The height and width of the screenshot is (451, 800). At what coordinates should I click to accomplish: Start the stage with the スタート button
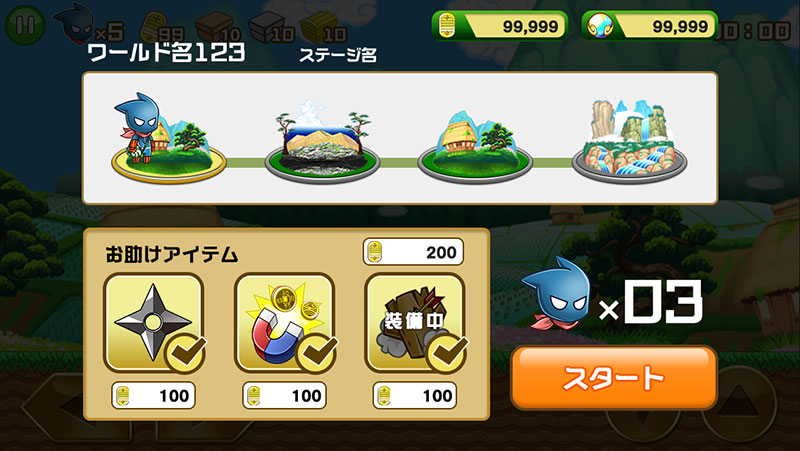614,378
